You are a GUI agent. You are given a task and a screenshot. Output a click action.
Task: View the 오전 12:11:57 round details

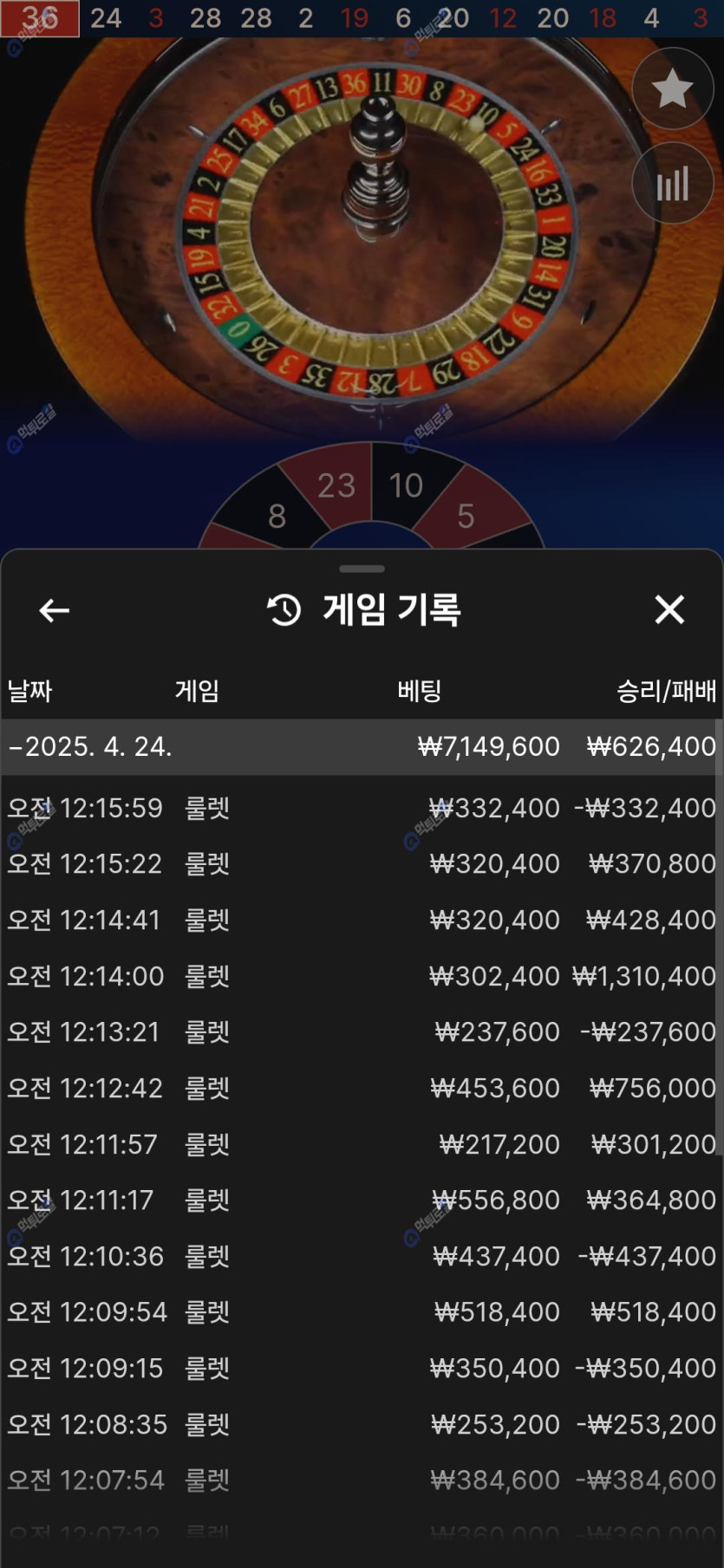(361, 1144)
